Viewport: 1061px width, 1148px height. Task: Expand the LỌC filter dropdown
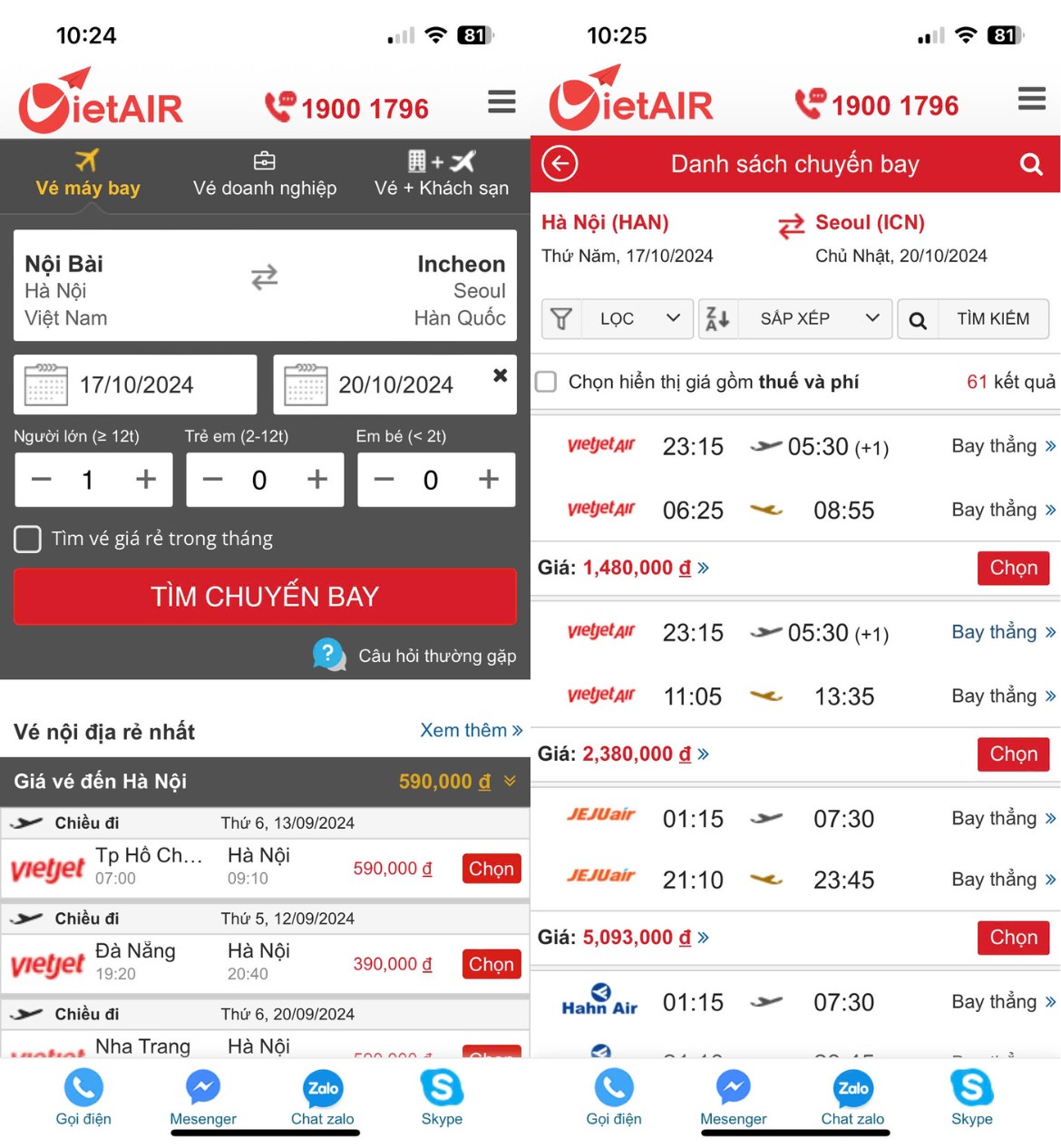pos(618,318)
